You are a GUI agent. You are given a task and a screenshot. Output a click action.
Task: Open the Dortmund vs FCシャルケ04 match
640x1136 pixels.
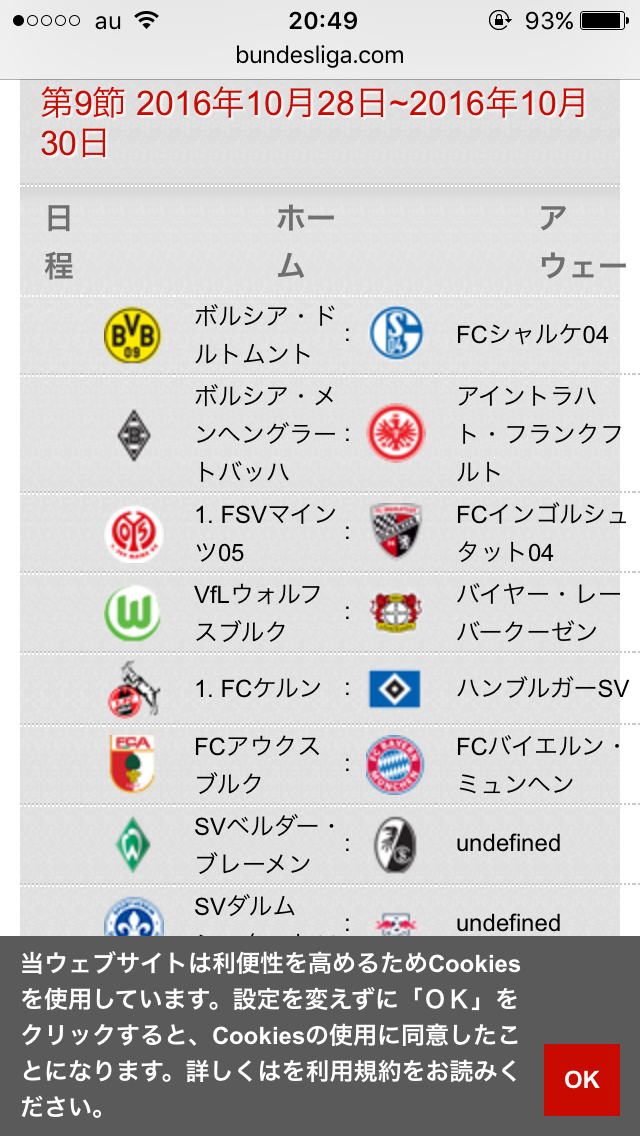pos(348,334)
